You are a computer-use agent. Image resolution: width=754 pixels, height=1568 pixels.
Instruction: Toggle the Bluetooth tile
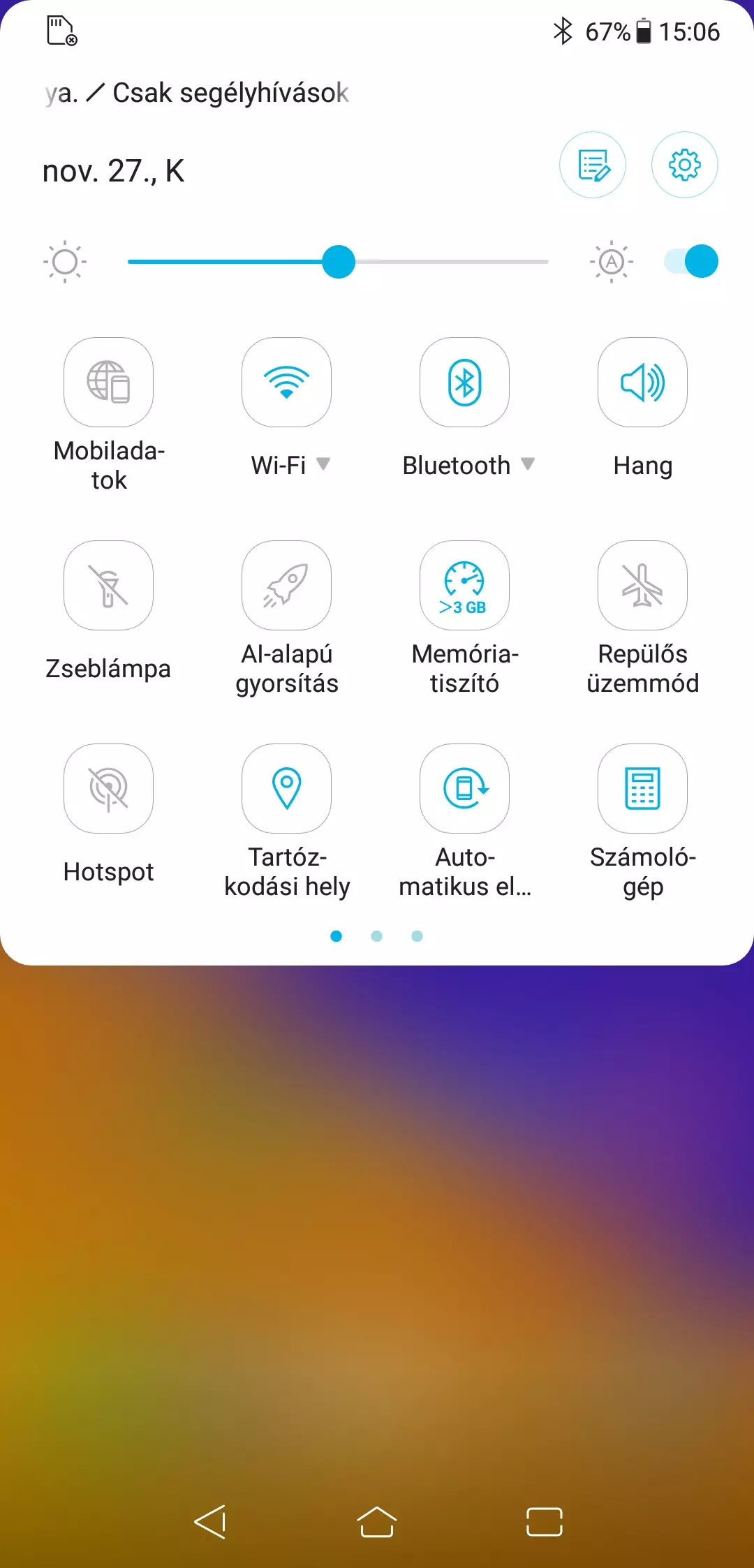click(x=464, y=383)
